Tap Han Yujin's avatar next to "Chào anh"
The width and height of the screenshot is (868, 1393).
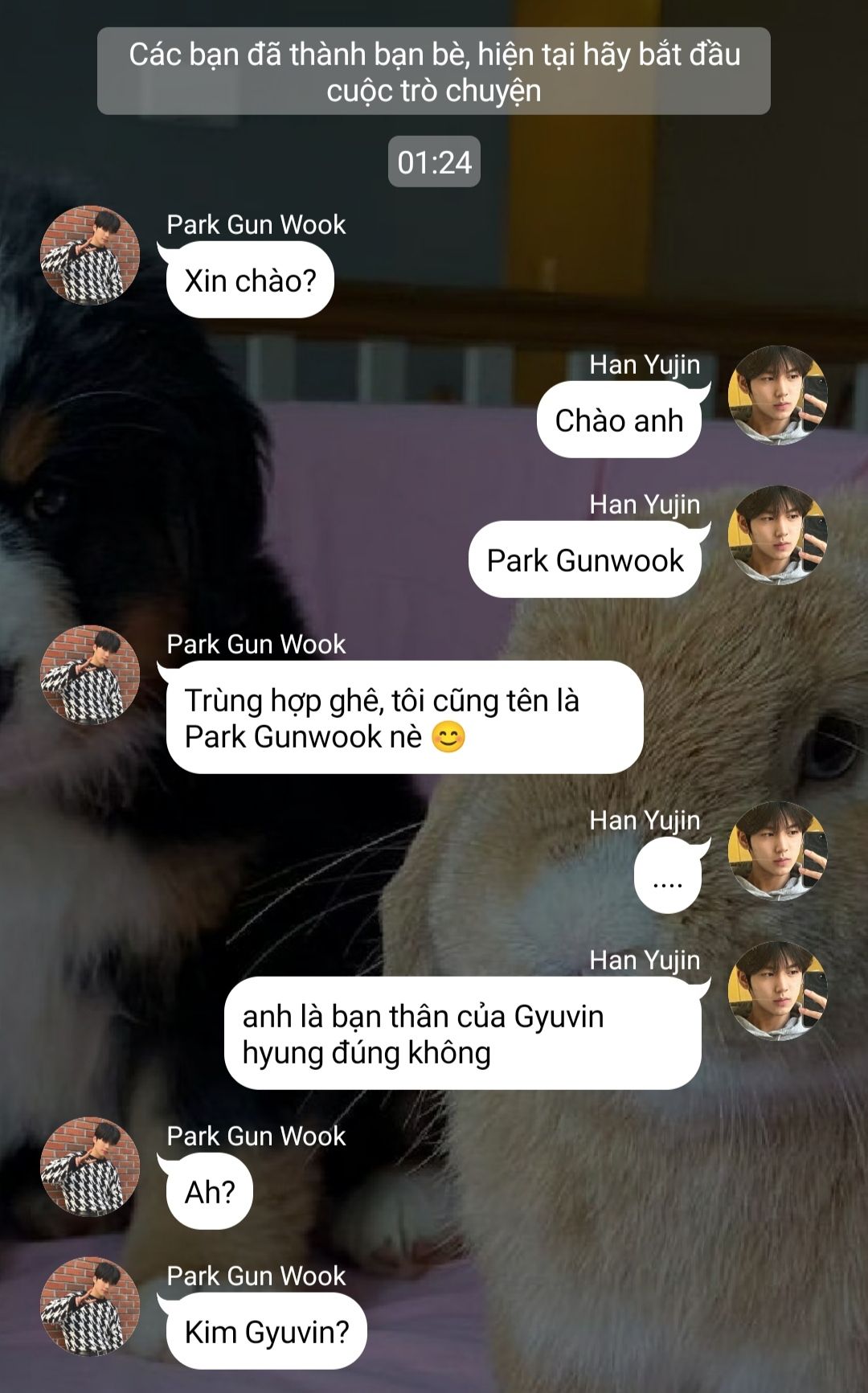[777, 395]
